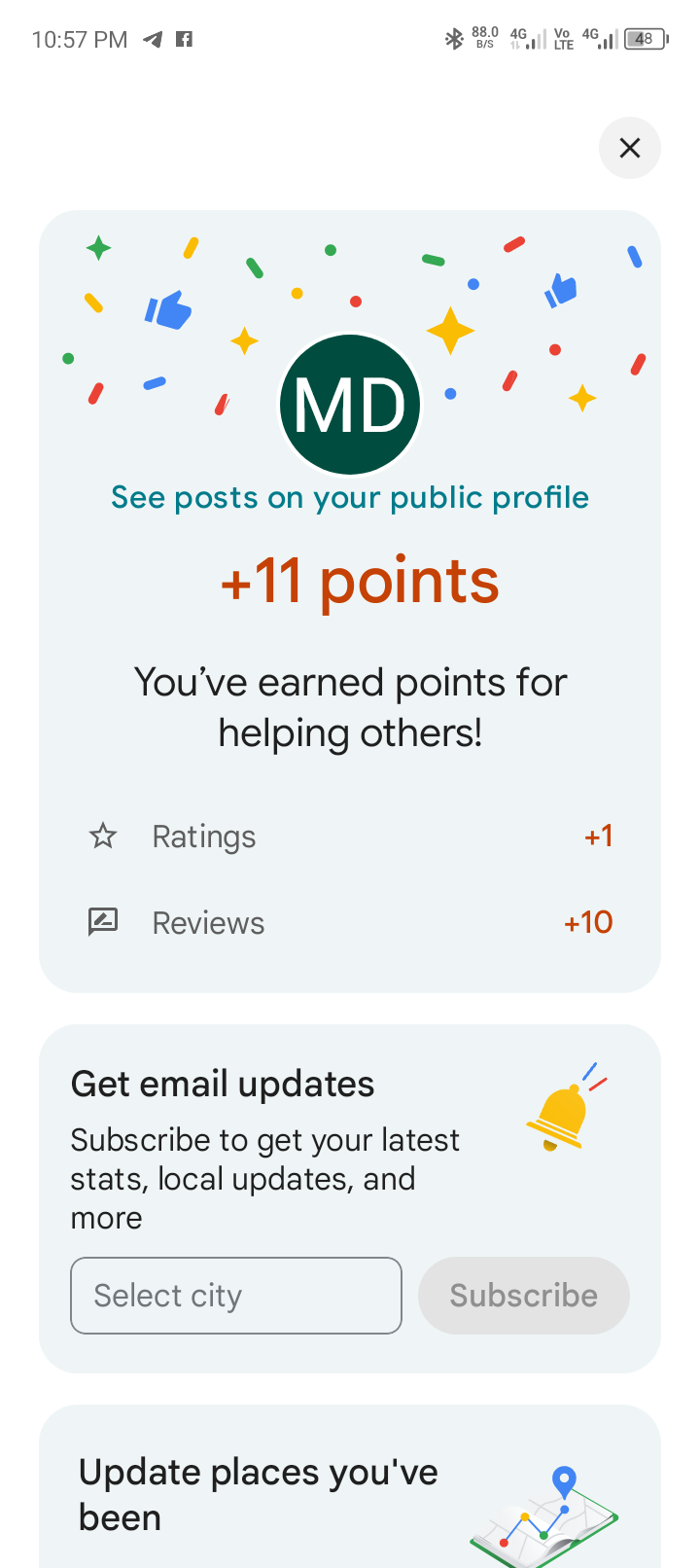Open the Update places you've been card
Image resolution: width=700 pixels, height=1568 pixels.
click(350, 1493)
